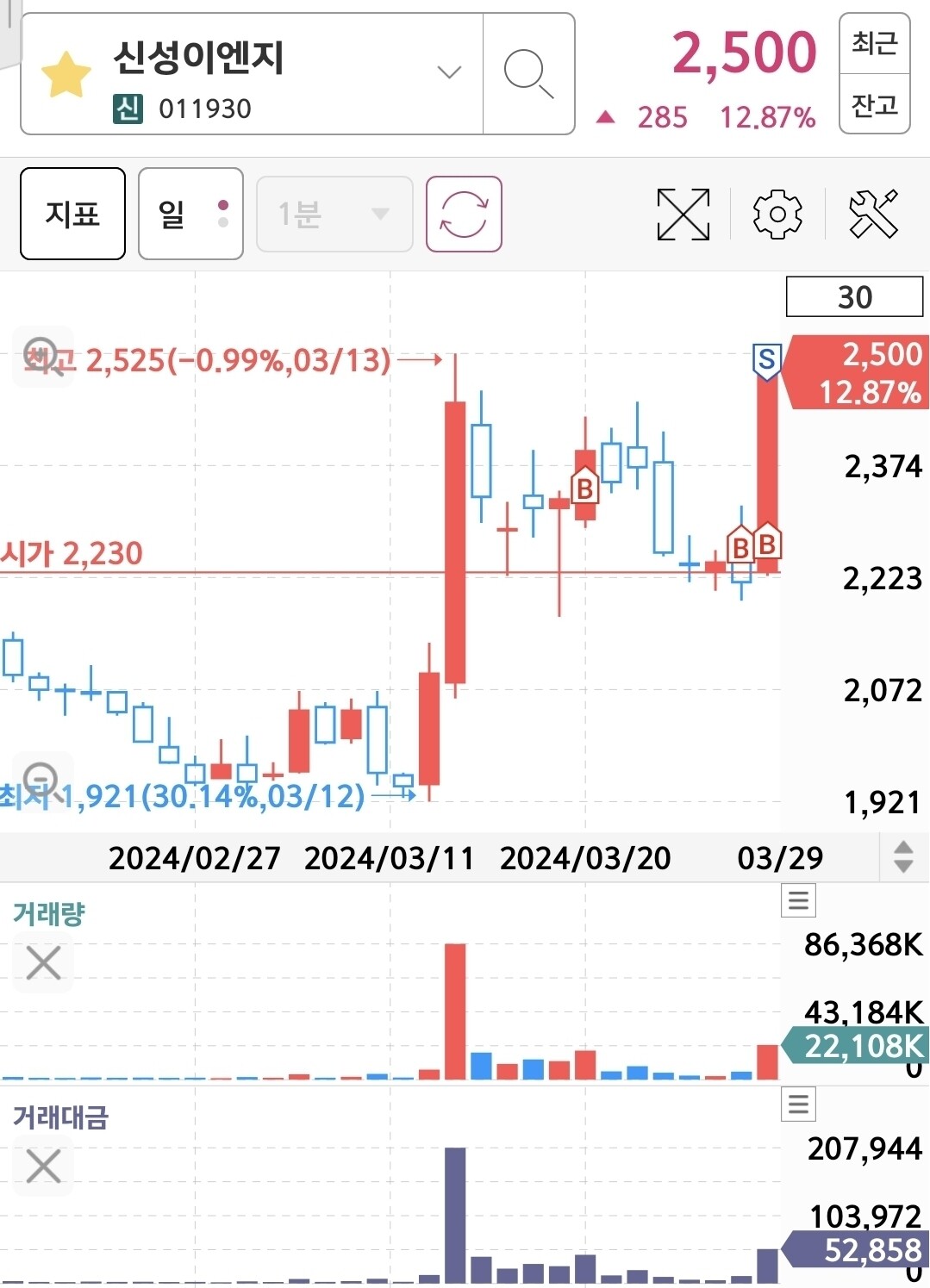Remove the 거래대금 indicator panel
Image resolution: width=930 pixels, height=1288 pixels.
tap(43, 1167)
